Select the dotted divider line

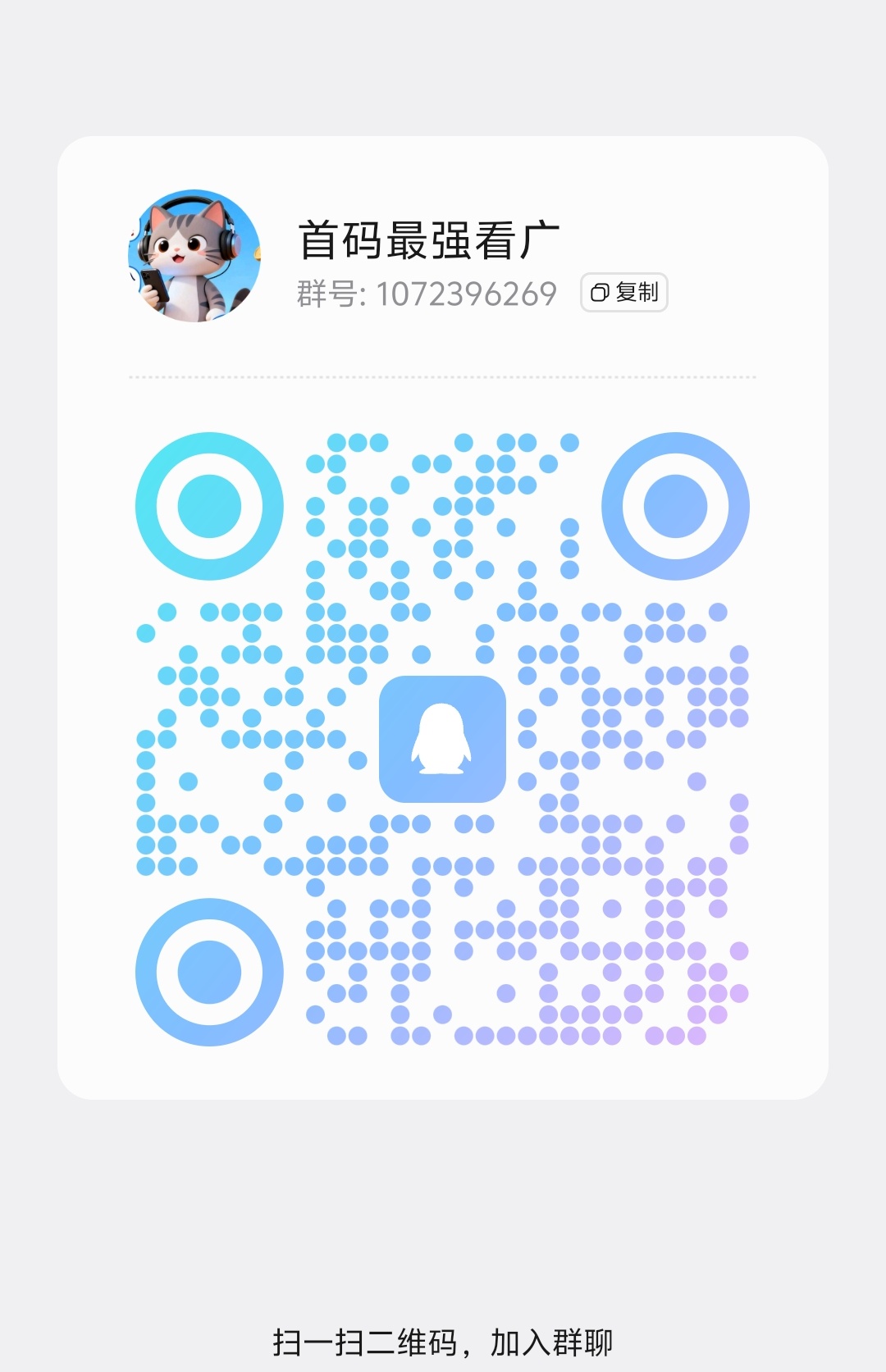443,376
